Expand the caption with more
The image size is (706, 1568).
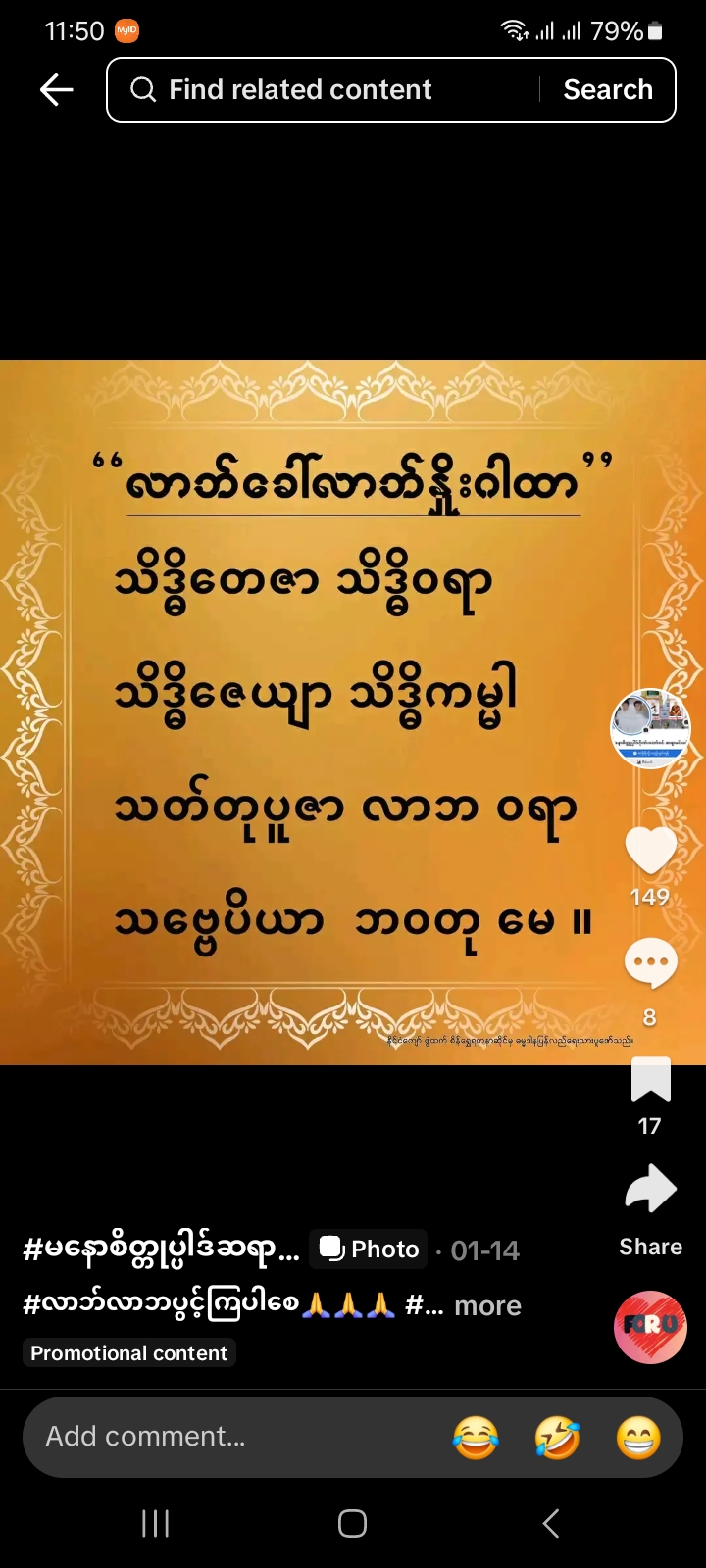coord(487,1305)
